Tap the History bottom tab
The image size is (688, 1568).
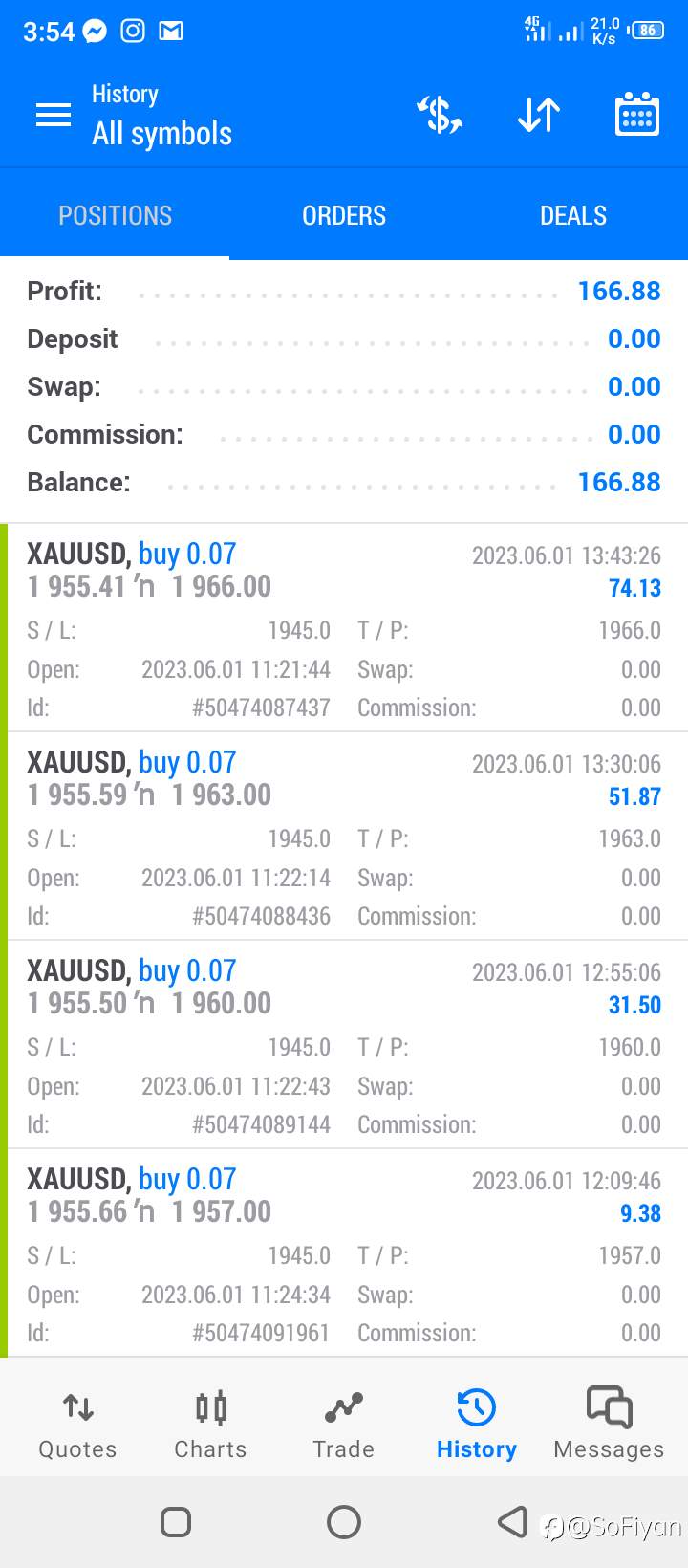[476, 1425]
